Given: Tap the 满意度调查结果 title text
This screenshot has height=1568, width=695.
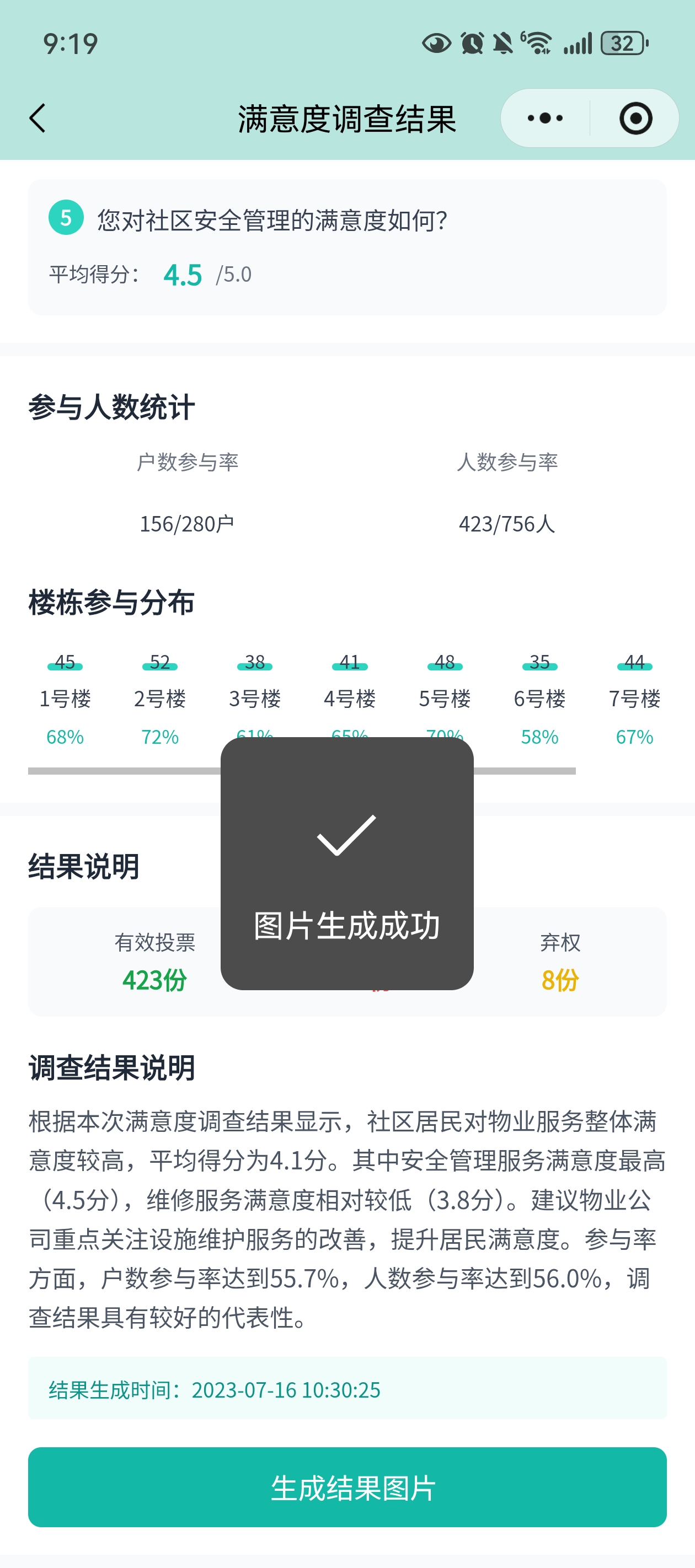Looking at the screenshot, I should click(347, 119).
